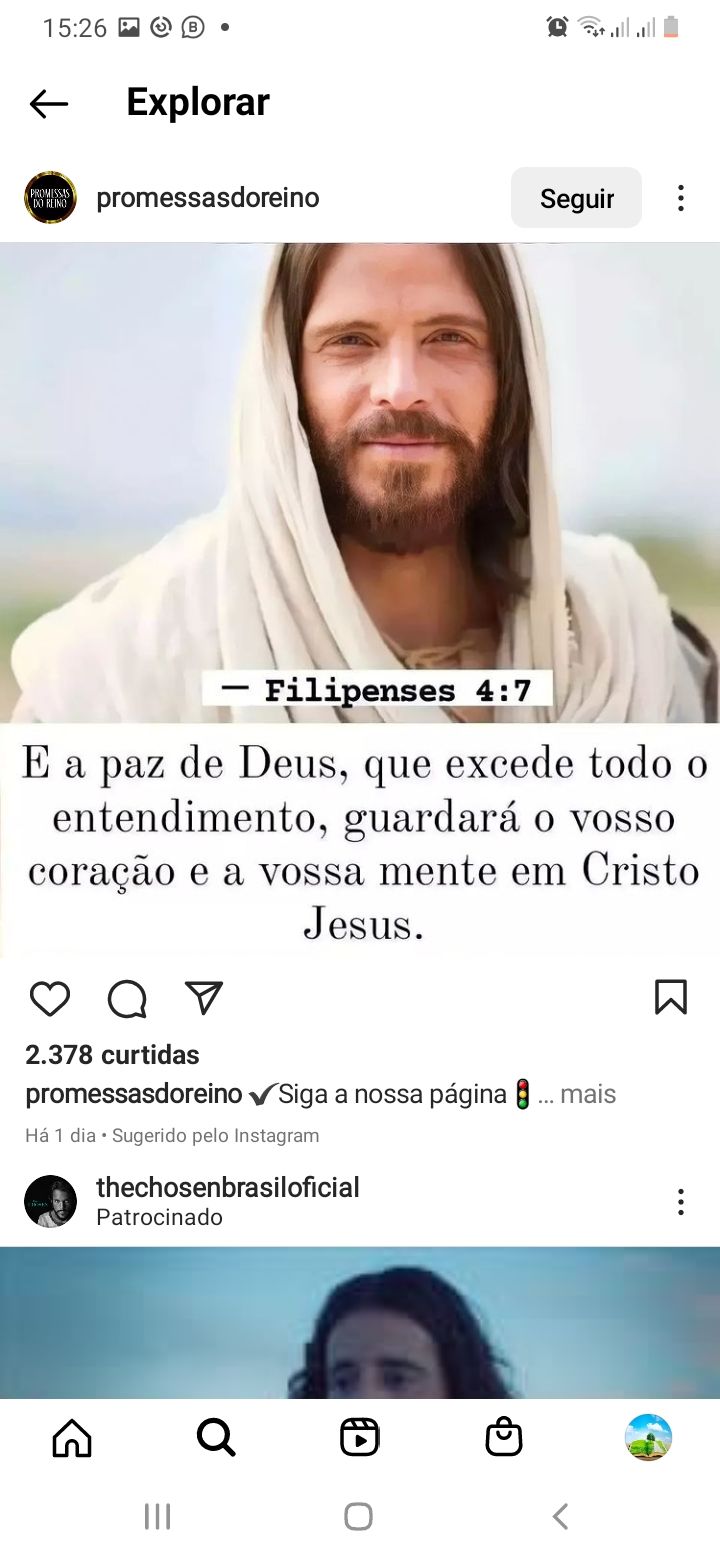This screenshot has height=1560, width=720.
Task: Follow promessasdoreino with the Seguir button
Action: (x=576, y=198)
